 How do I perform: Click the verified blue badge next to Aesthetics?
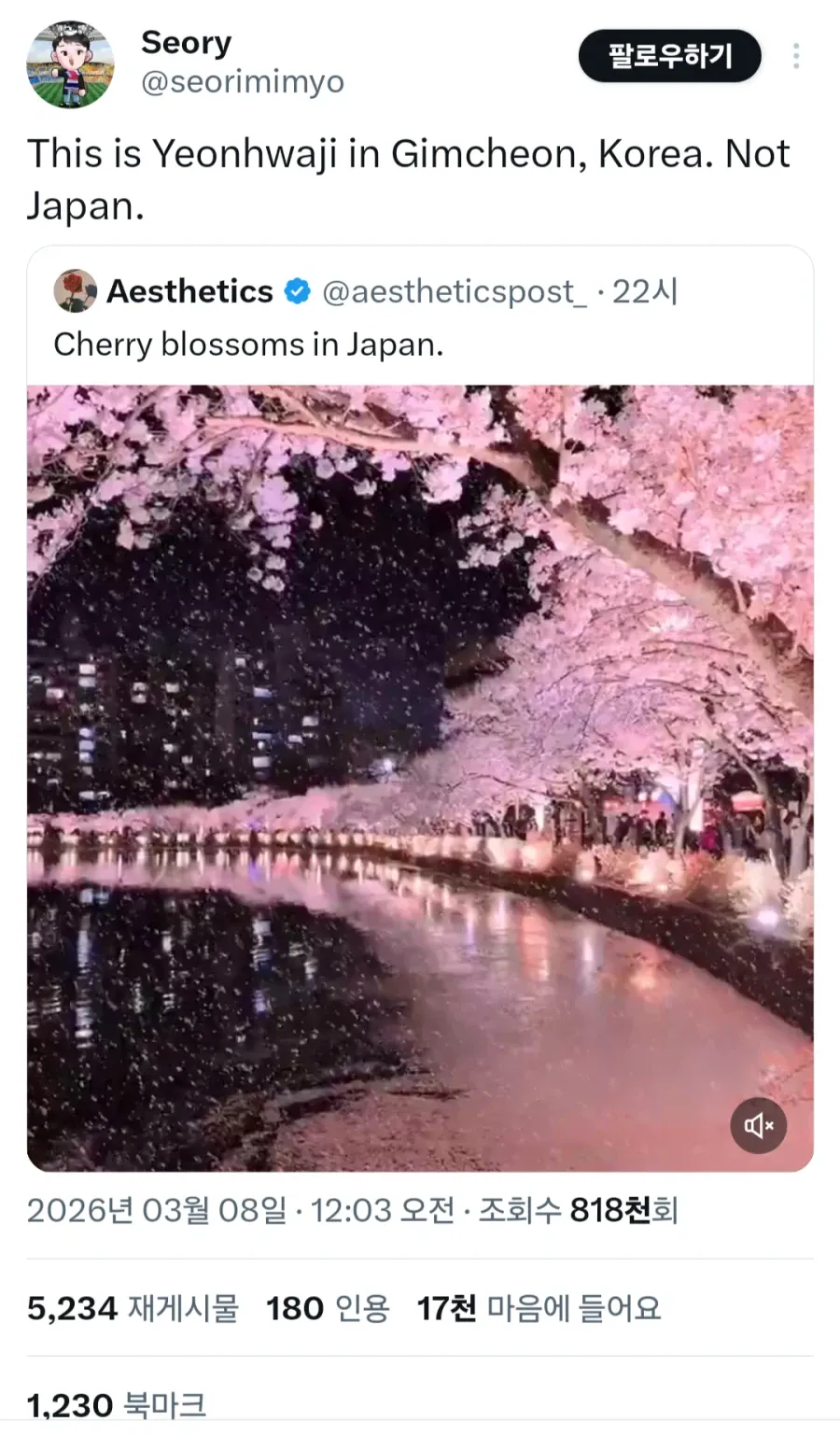click(x=297, y=290)
